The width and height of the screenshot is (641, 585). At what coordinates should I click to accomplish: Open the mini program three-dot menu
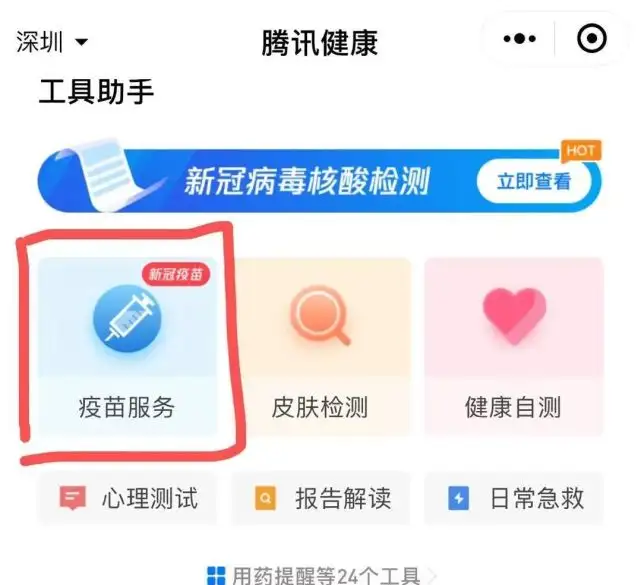click(519, 39)
